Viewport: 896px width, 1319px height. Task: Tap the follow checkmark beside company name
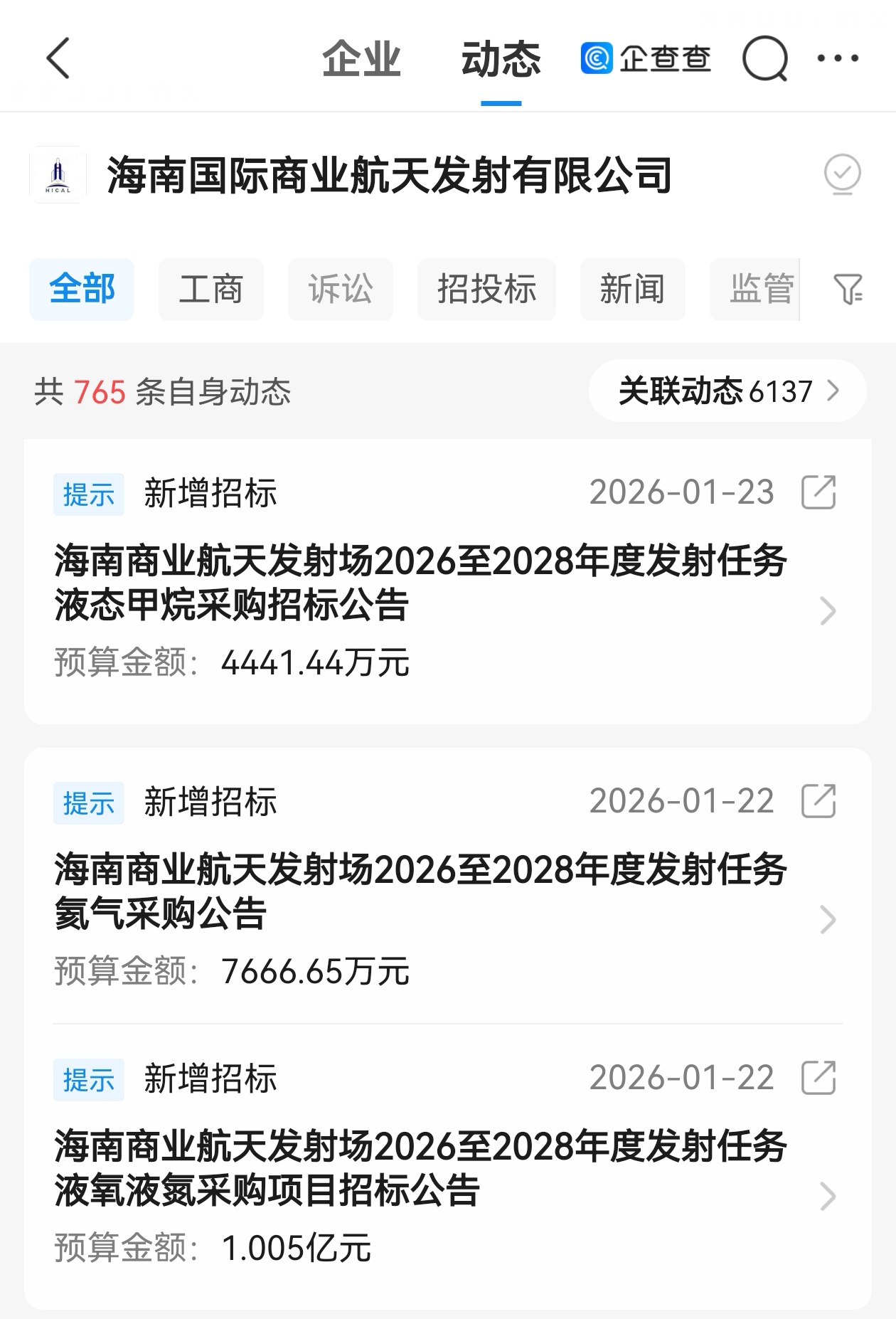point(842,174)
